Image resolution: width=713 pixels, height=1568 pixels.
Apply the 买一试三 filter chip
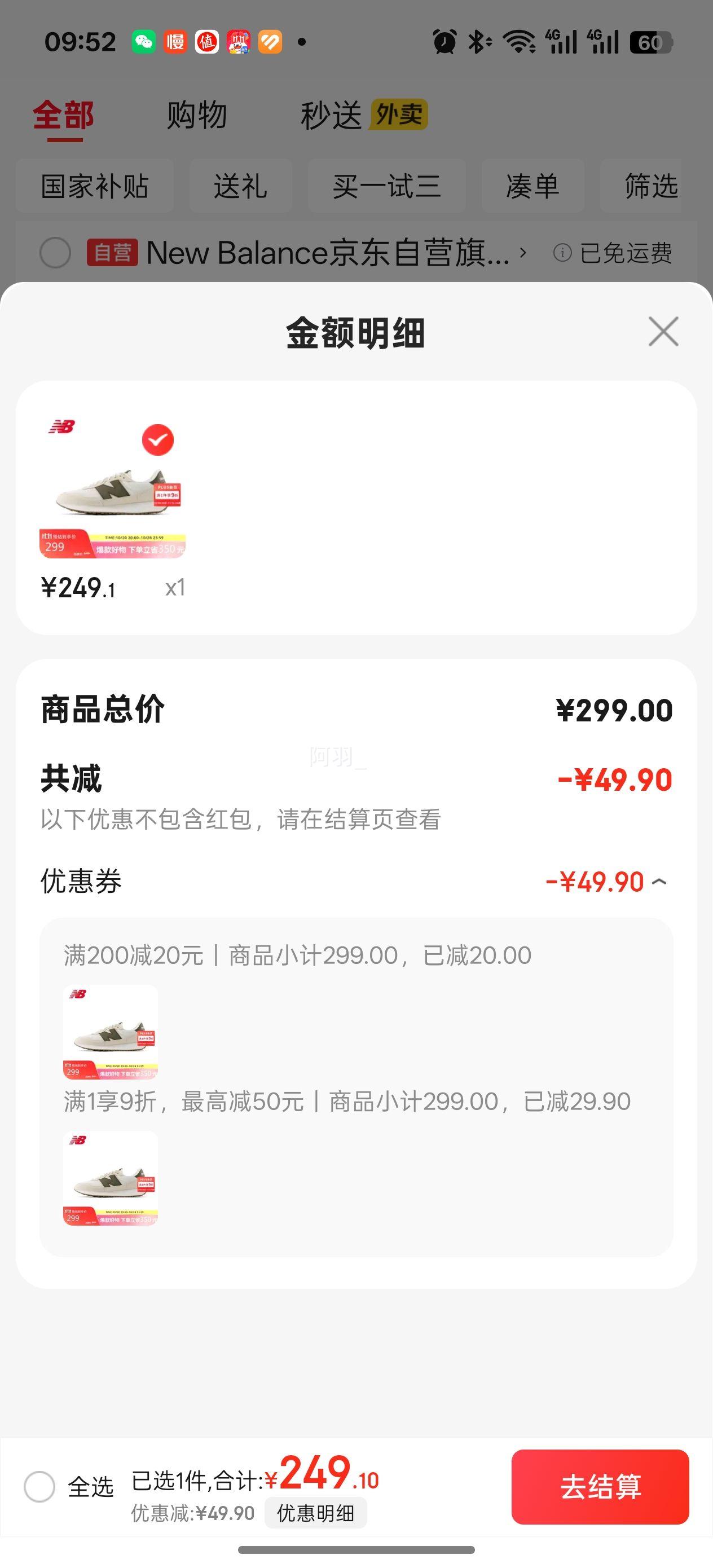pyautogui.click(x=386, y=186)
